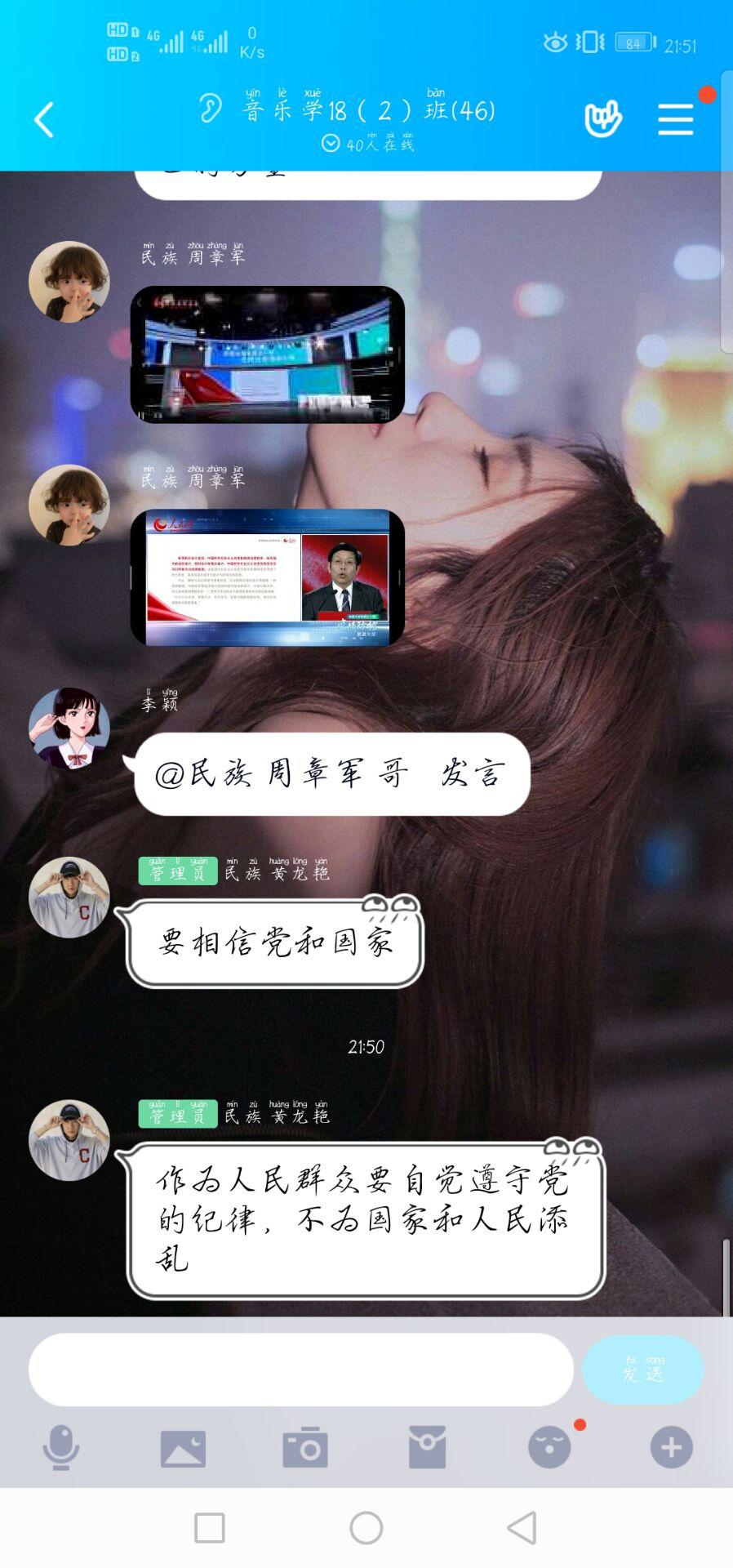Screen dimensions: 733x1568
Task: Open the image of the man at the podium
Action: coord(267,577)
